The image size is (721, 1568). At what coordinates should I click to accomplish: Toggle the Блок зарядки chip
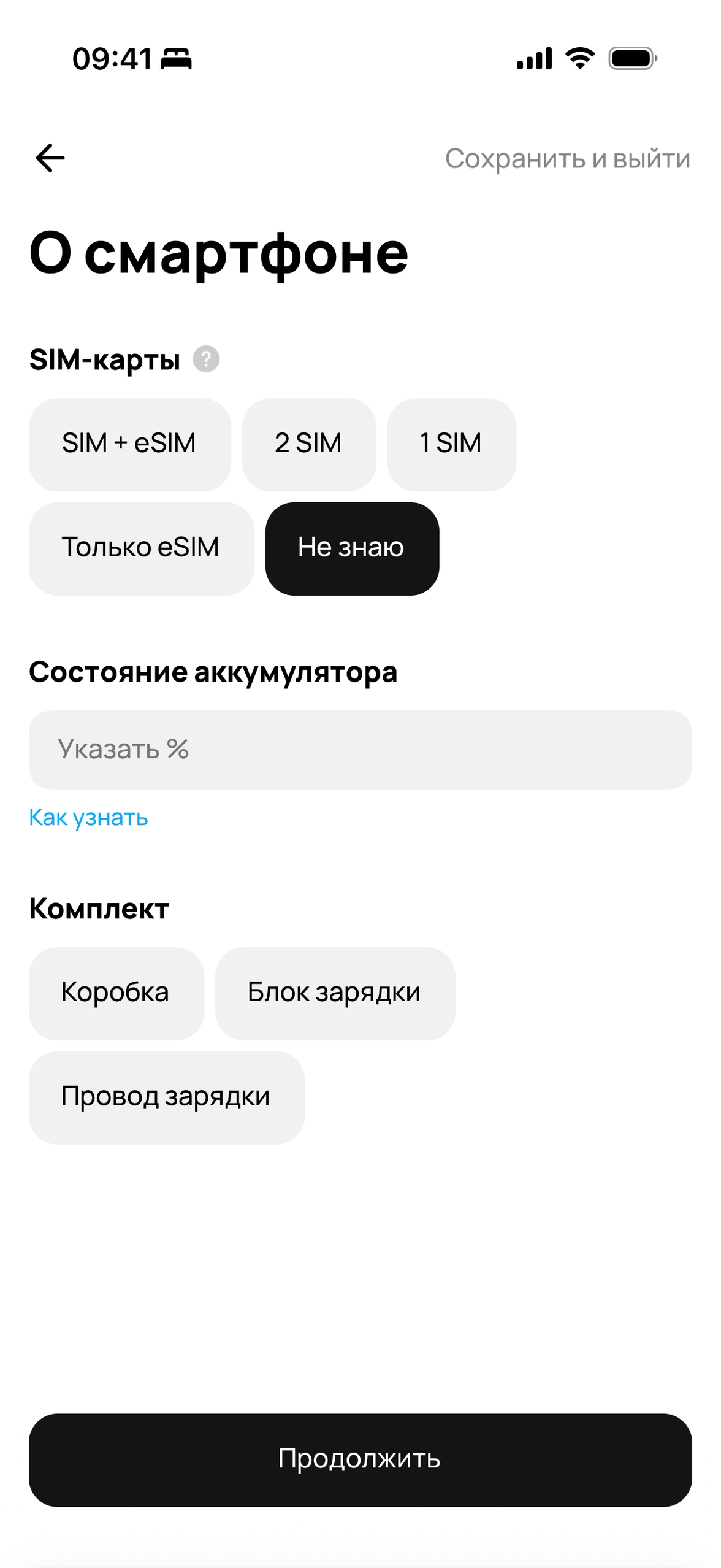[x=335, y=993]
